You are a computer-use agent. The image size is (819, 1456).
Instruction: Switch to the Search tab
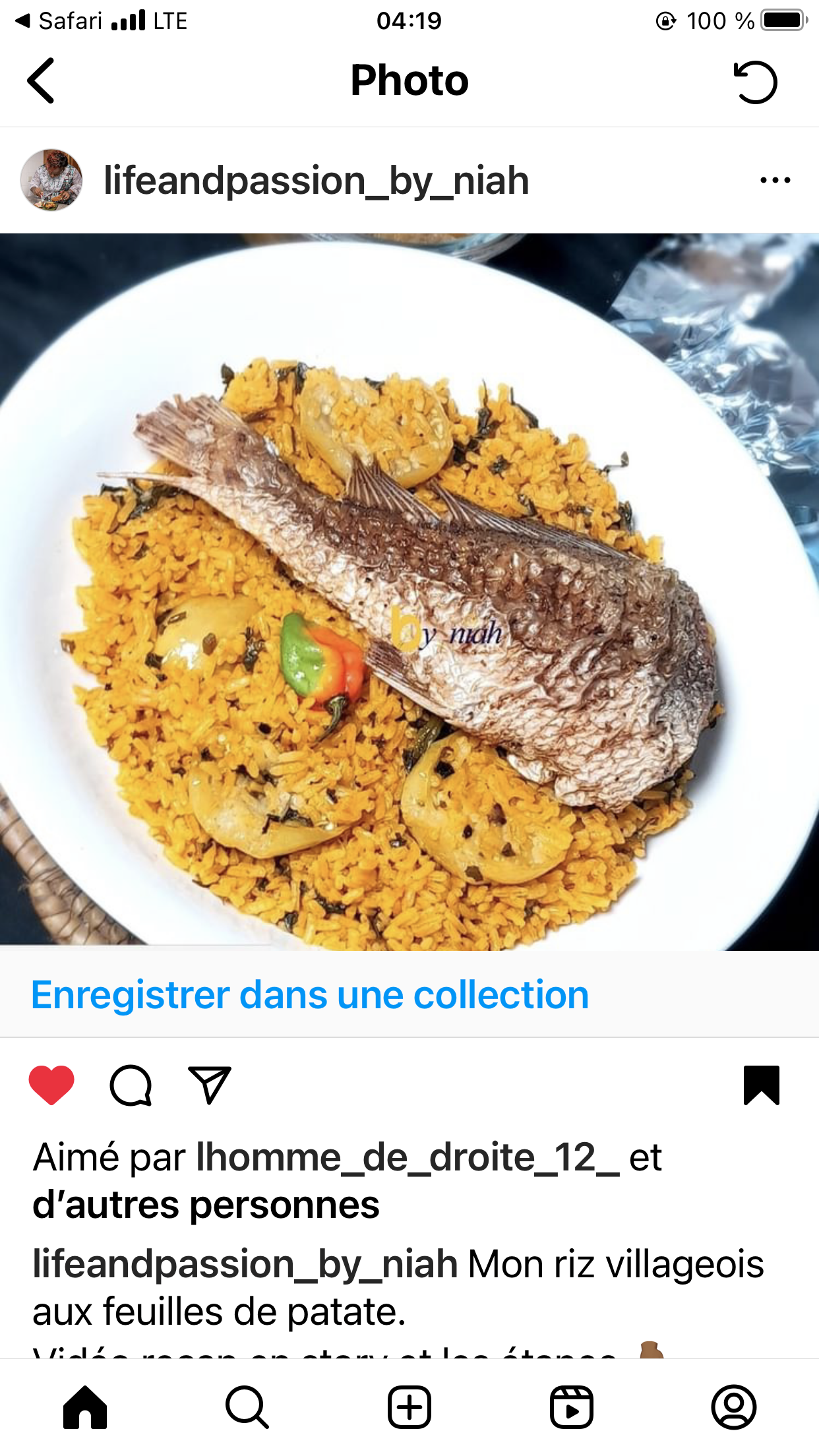pyautogui.click(x=247, y=1407)
